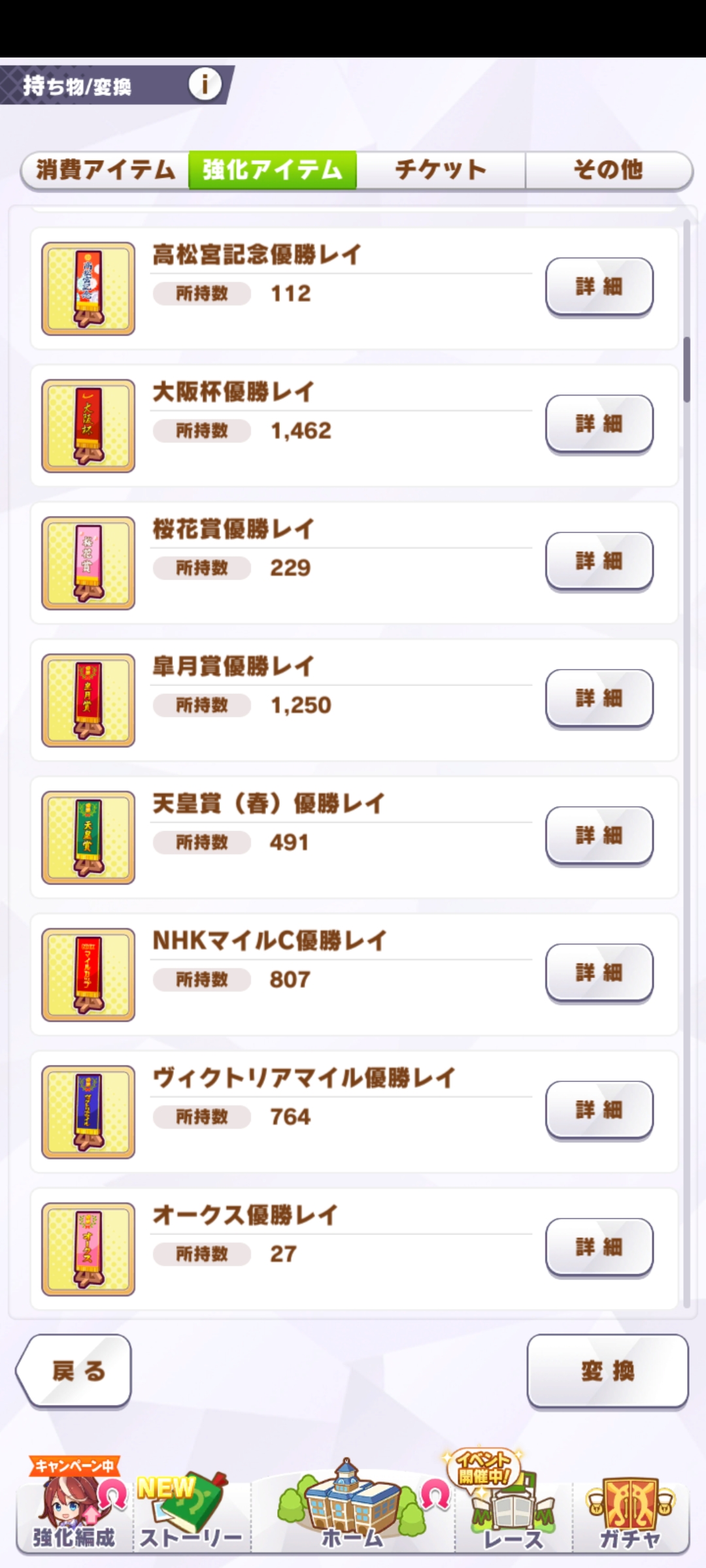
Task: Open the info icon beside 持ち物/変換
Action: 205,85
